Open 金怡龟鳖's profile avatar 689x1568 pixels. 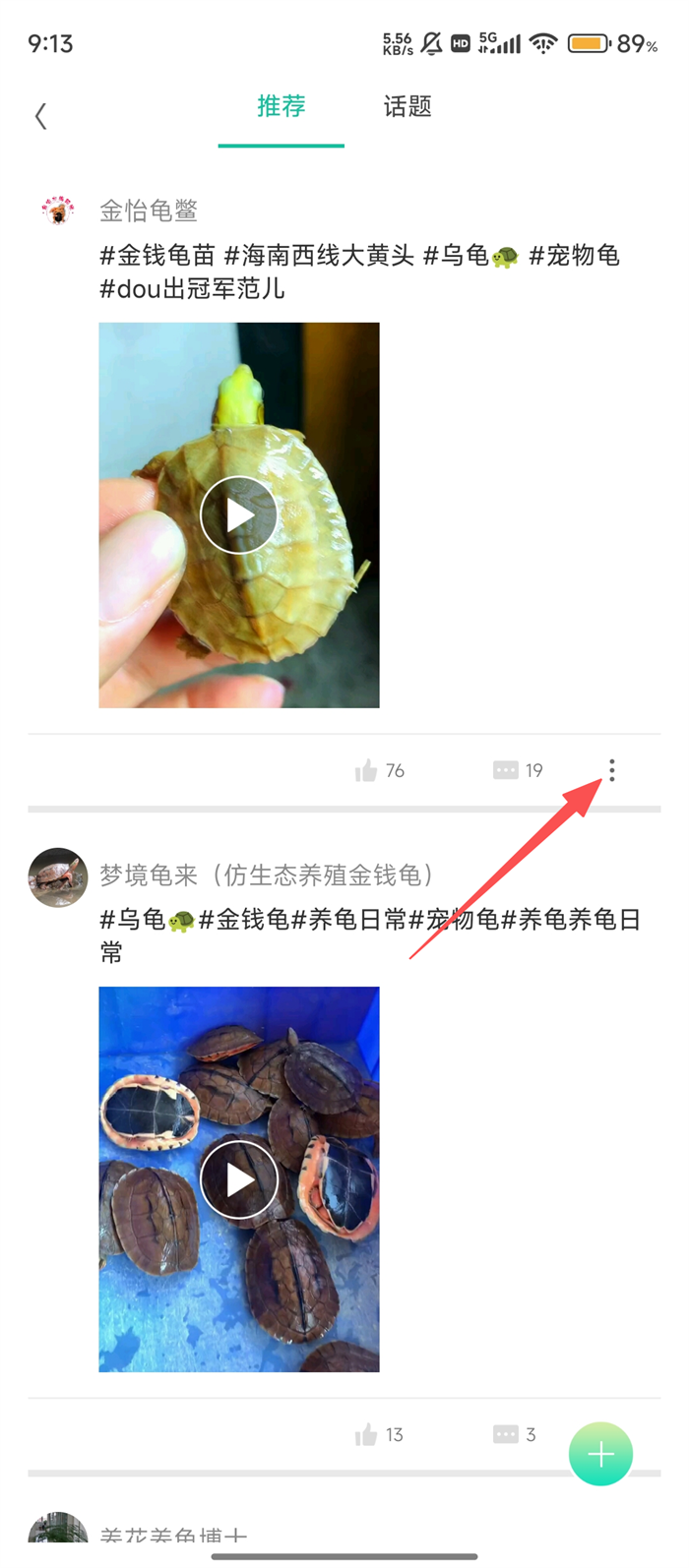(x=58, y=210)
